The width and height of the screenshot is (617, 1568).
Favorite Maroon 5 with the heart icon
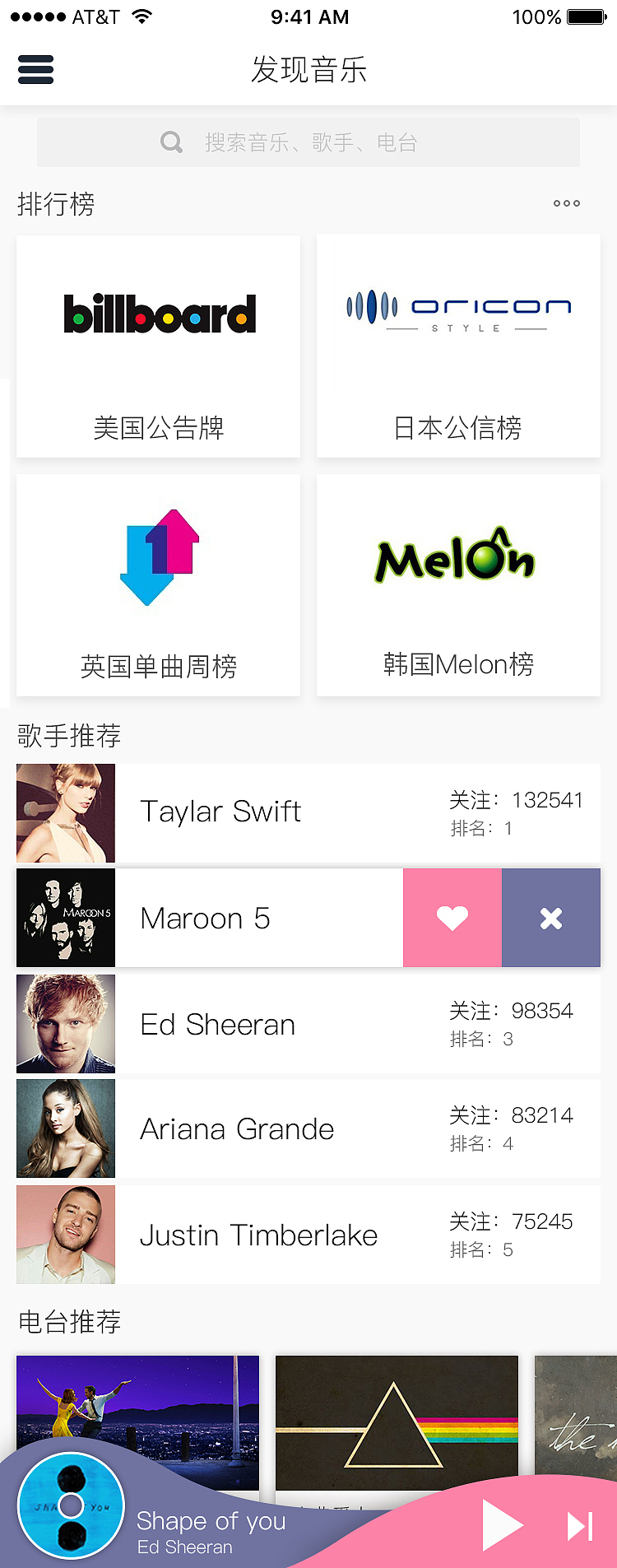pos(452,917)
